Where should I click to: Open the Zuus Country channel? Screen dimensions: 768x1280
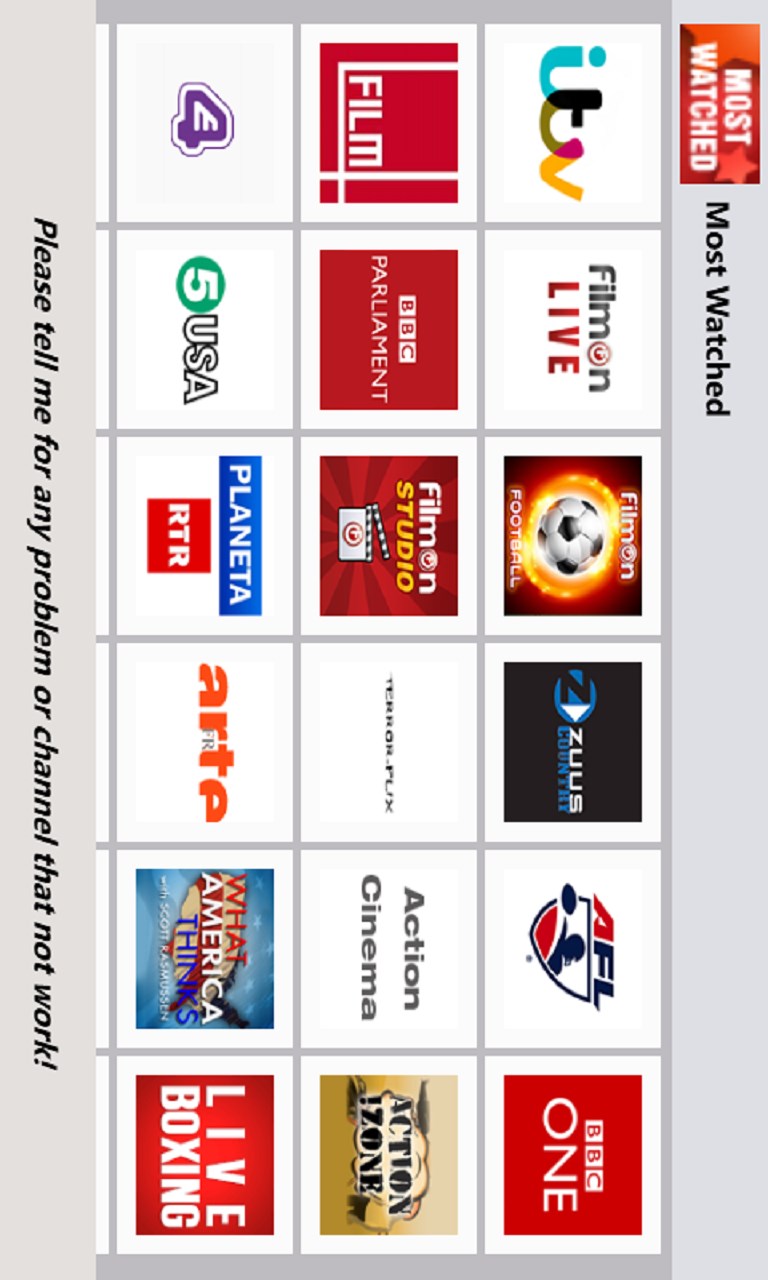573,741
